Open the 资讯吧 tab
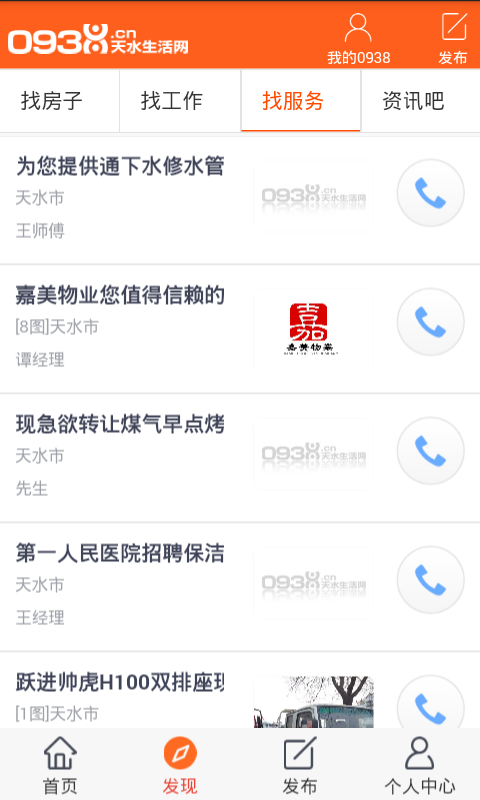 [x=421, y=101]
